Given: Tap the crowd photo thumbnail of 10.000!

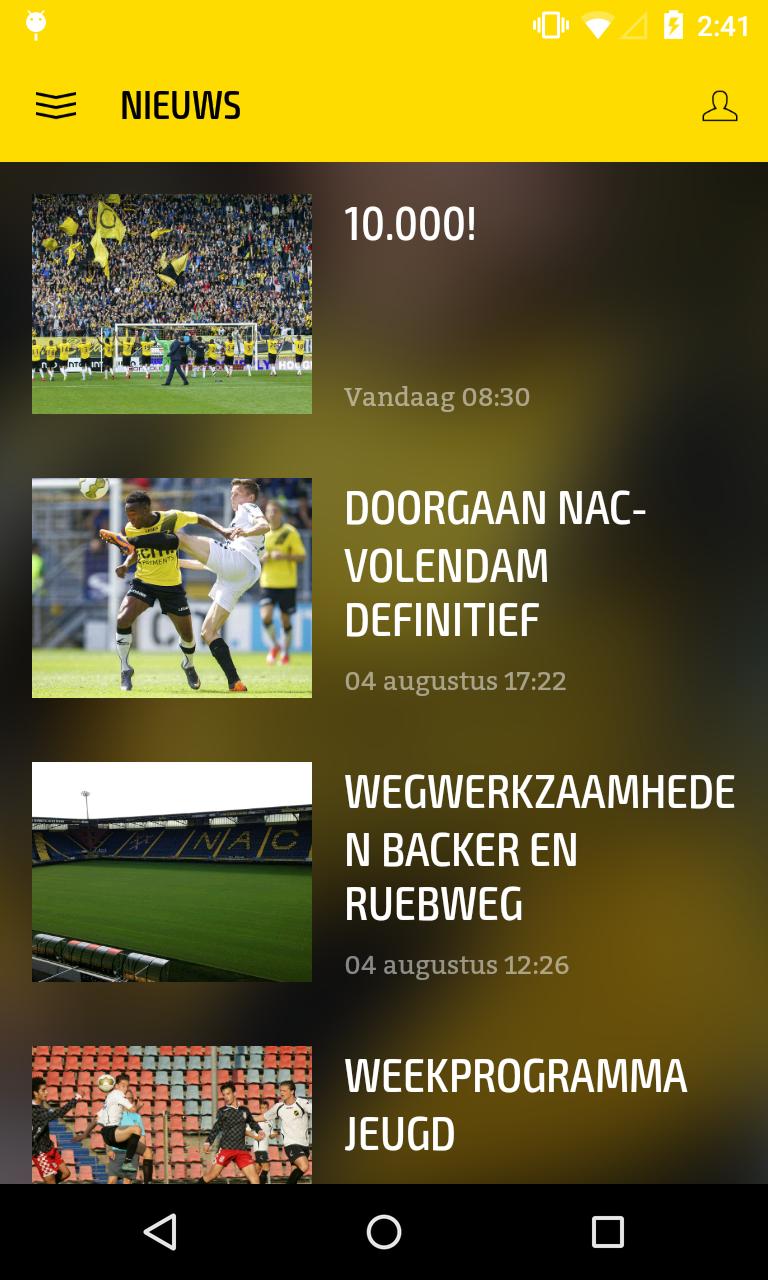Looking at the screenshot, I should click(172, 303).
